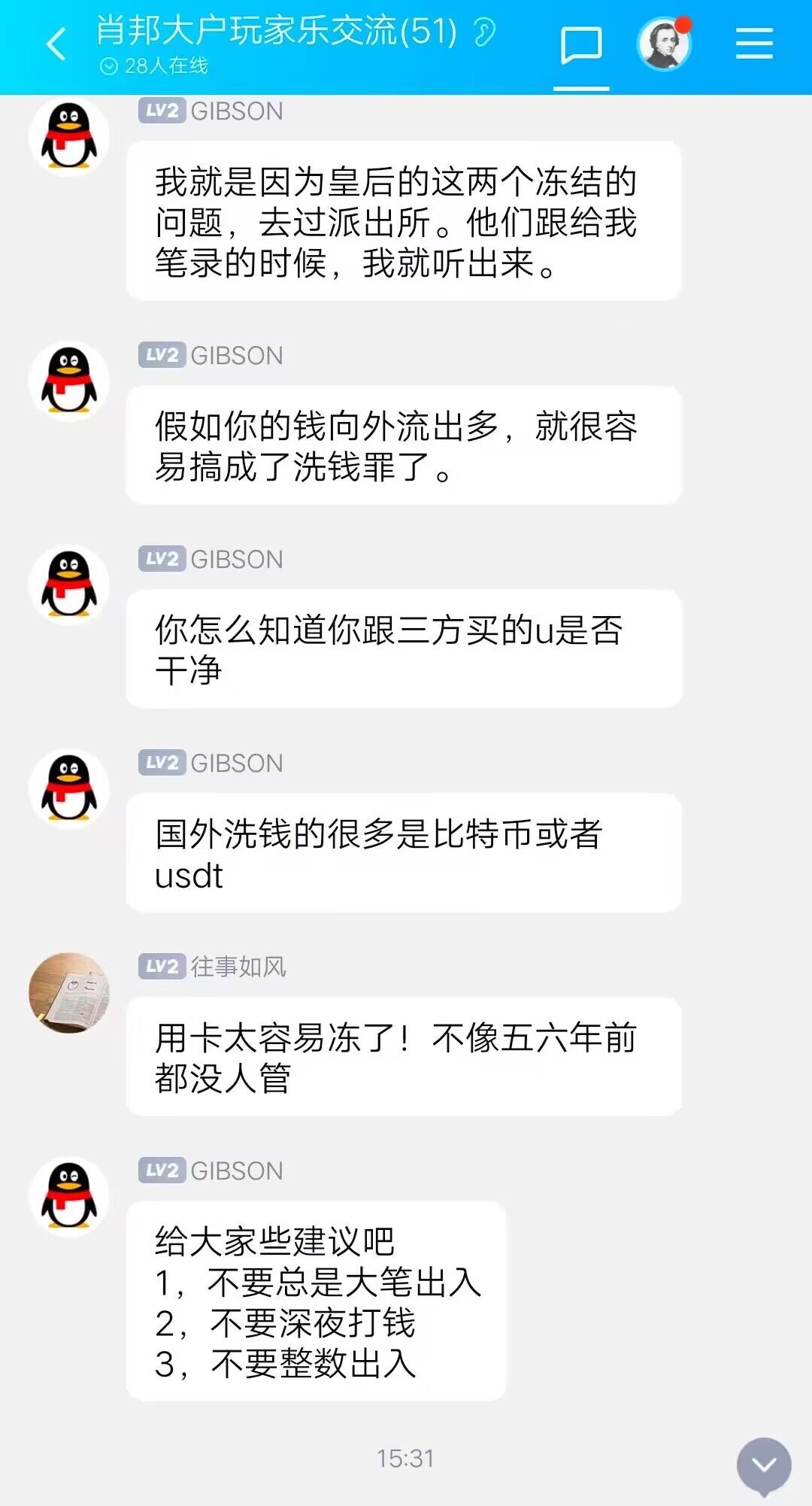Open 往事如风's profile picture

pyautogui.click(x=70, y=989)
